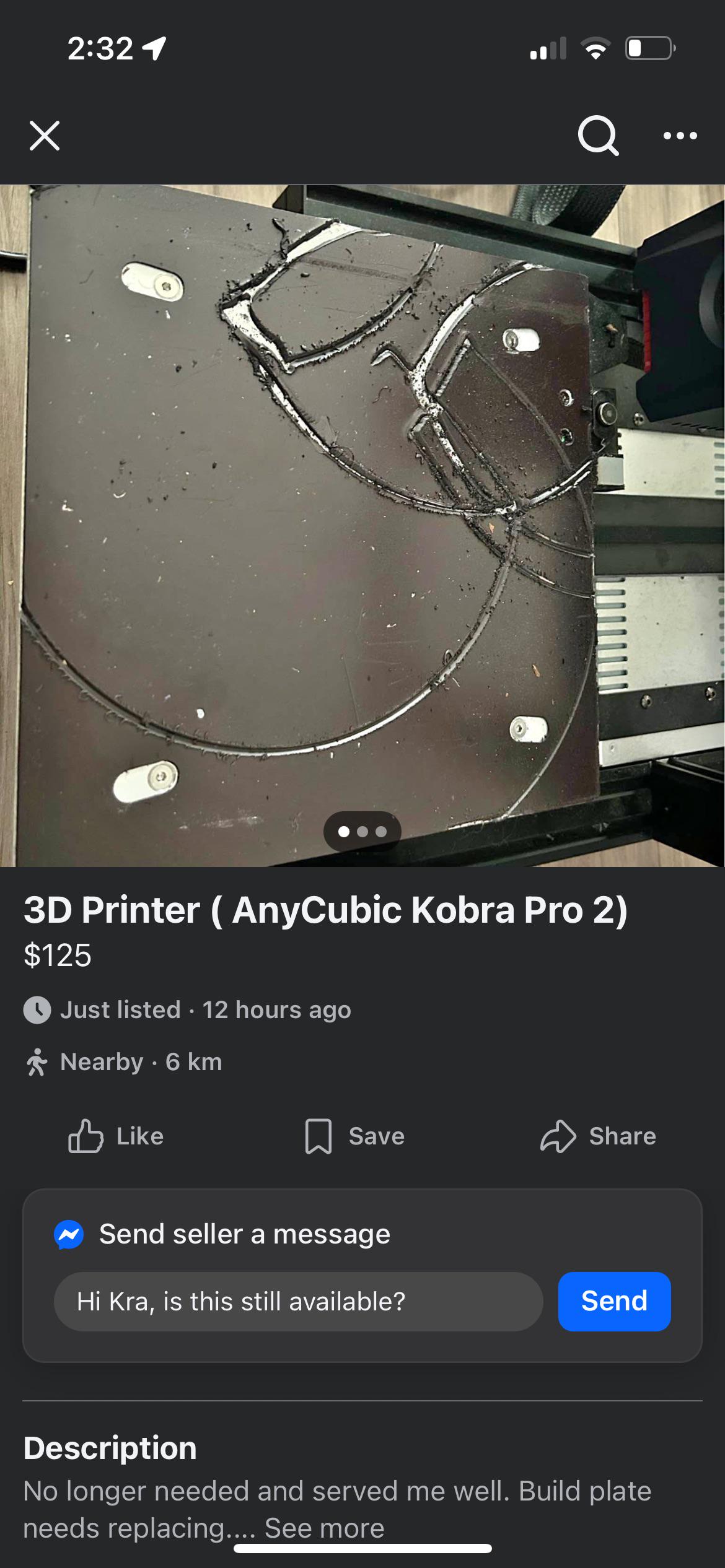The image size is (725, 1568).
Task: Save the AnyCubic Kobra listing
Action: (x=355, y=1136)
